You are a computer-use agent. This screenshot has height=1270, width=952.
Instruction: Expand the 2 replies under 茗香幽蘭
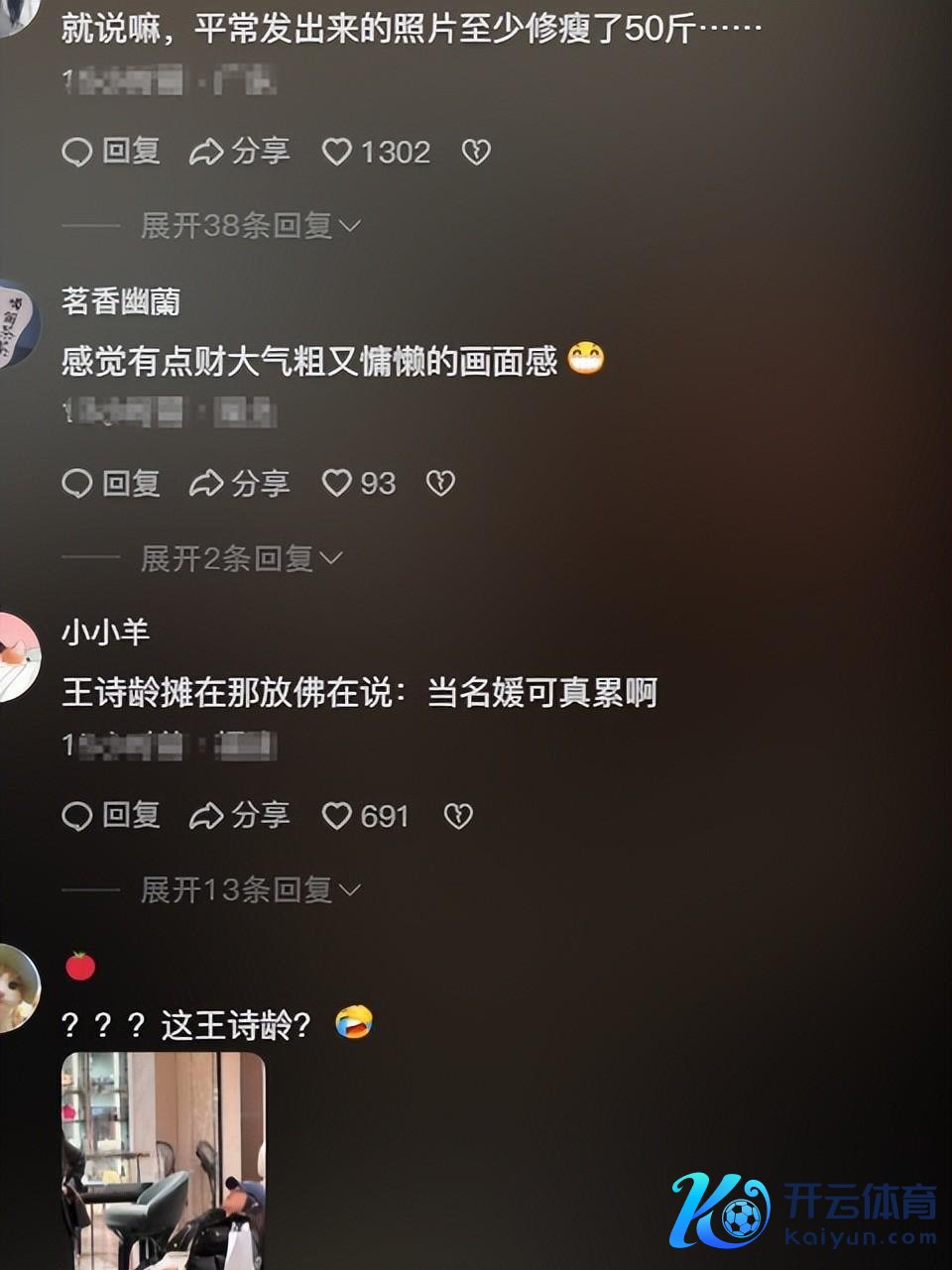(x=241, y=559)
